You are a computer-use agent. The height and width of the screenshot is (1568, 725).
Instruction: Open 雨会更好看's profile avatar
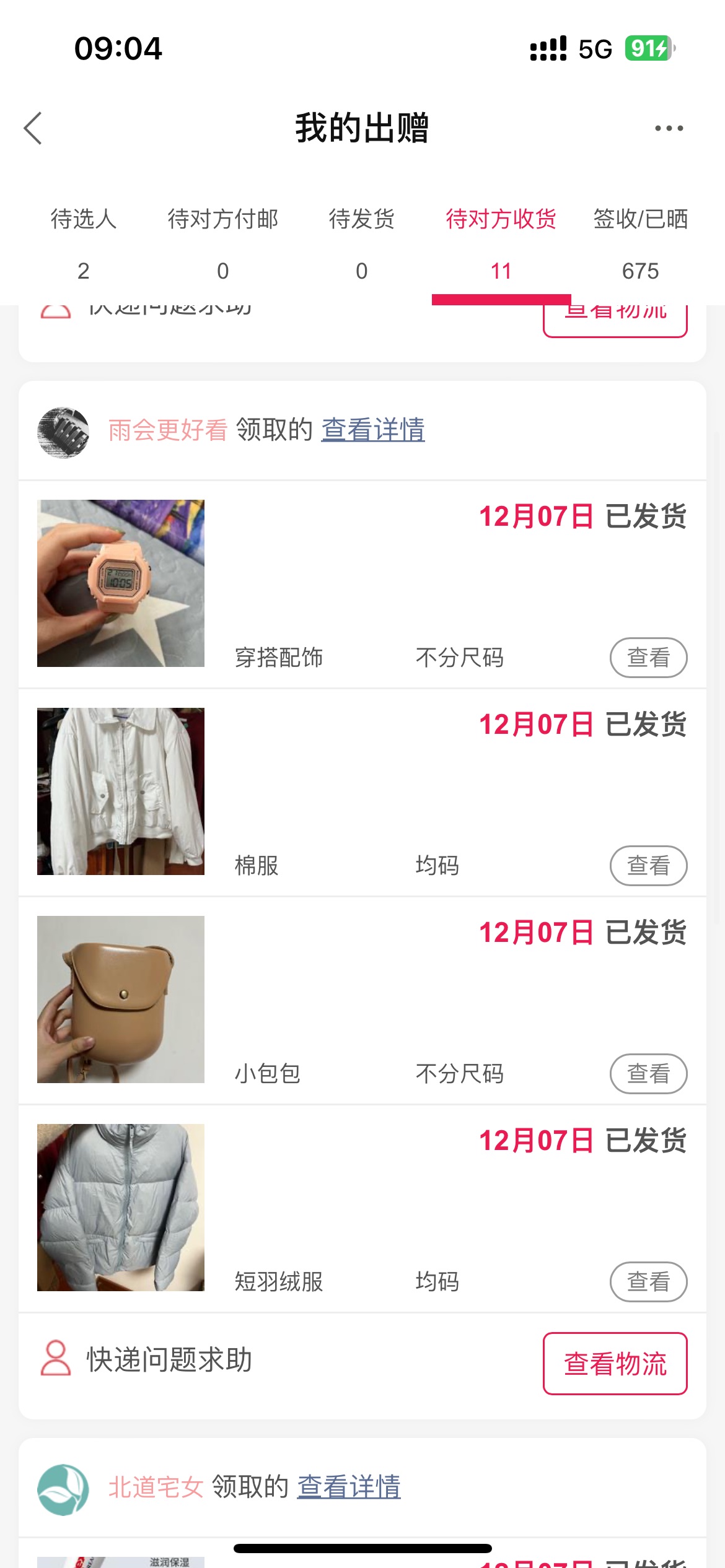click(63, 432)
